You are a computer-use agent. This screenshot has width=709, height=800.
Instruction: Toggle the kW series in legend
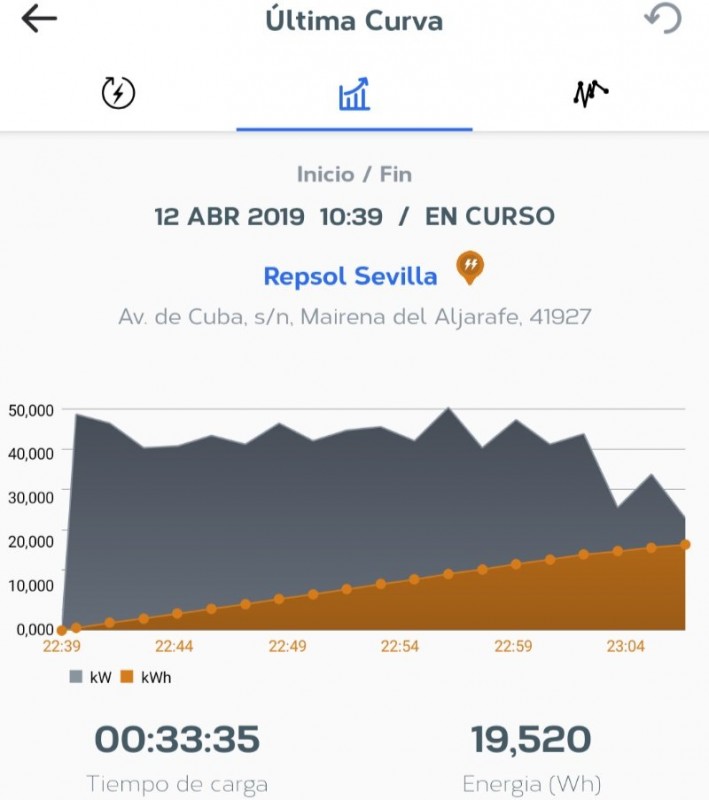click(90, 677)
